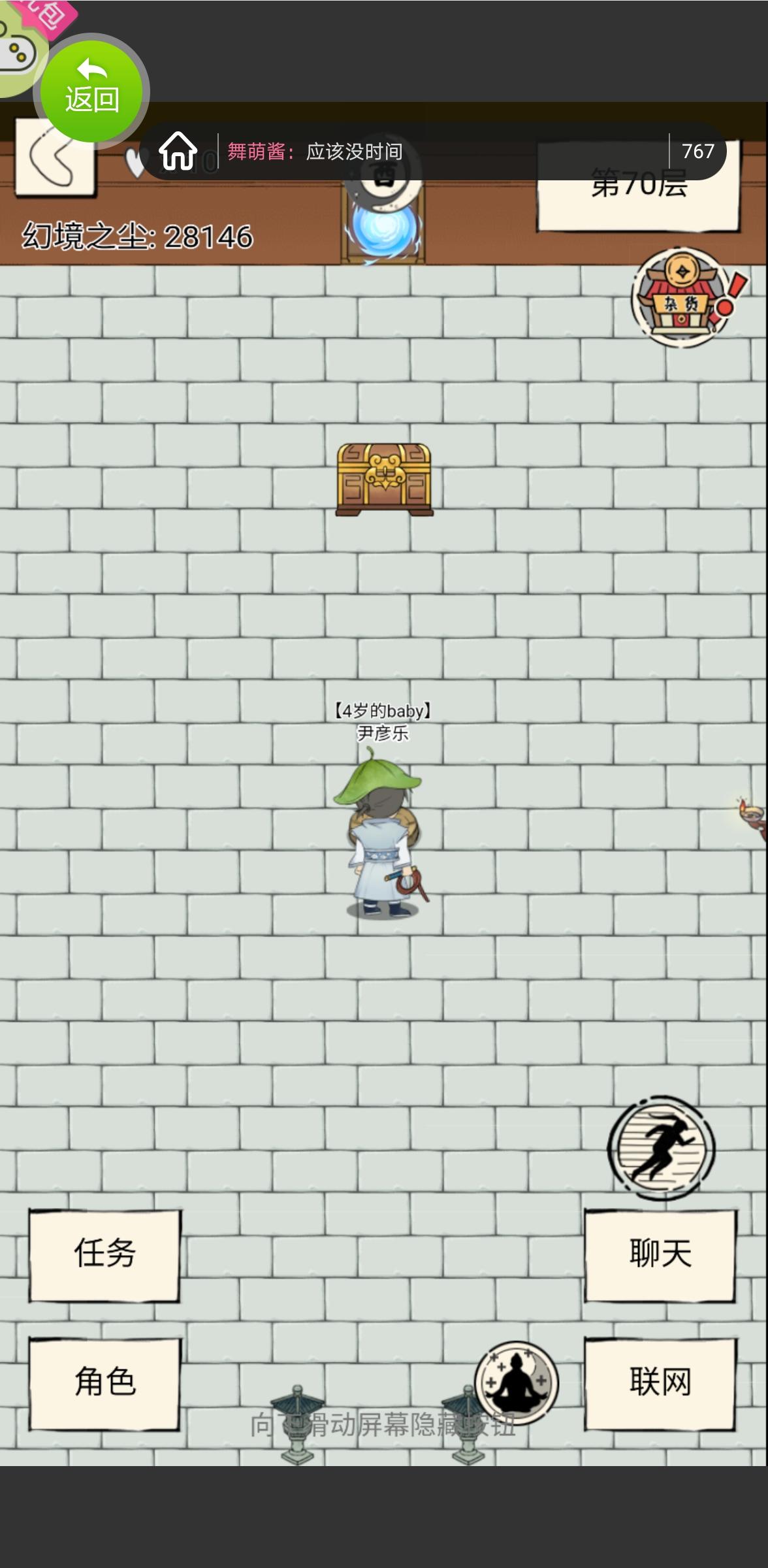Tap the home icon in the chat bar

pyautogui.click(x=178, y=149)
